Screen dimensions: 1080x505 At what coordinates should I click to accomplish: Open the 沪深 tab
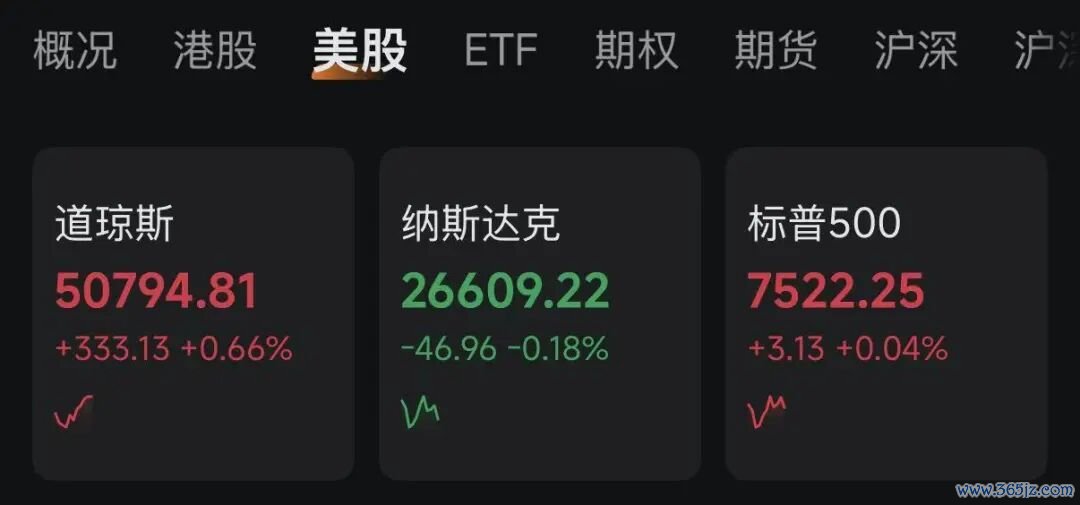tap(916, 50)
